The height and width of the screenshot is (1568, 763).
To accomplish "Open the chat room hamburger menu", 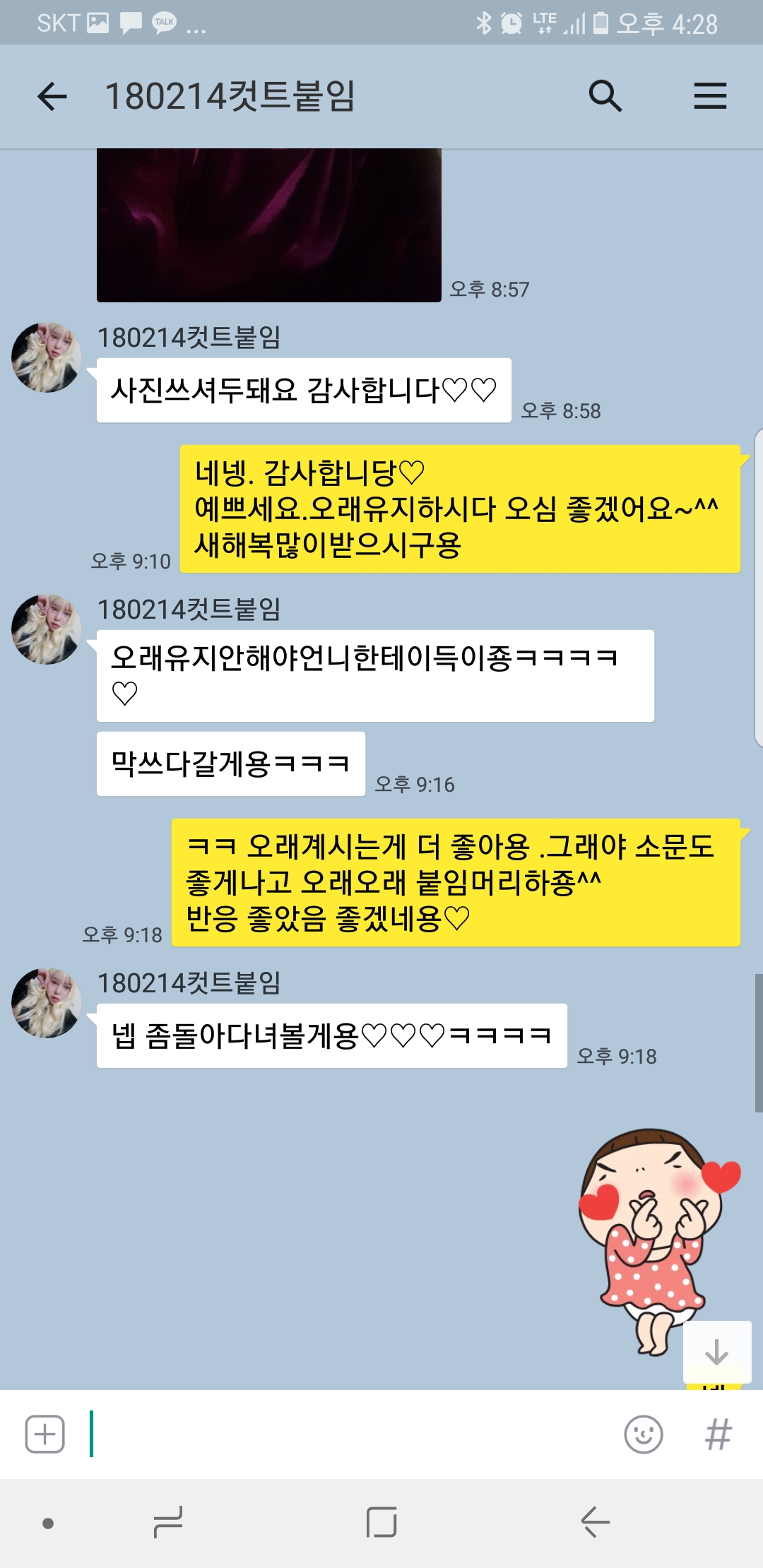I will click(709, 96).
